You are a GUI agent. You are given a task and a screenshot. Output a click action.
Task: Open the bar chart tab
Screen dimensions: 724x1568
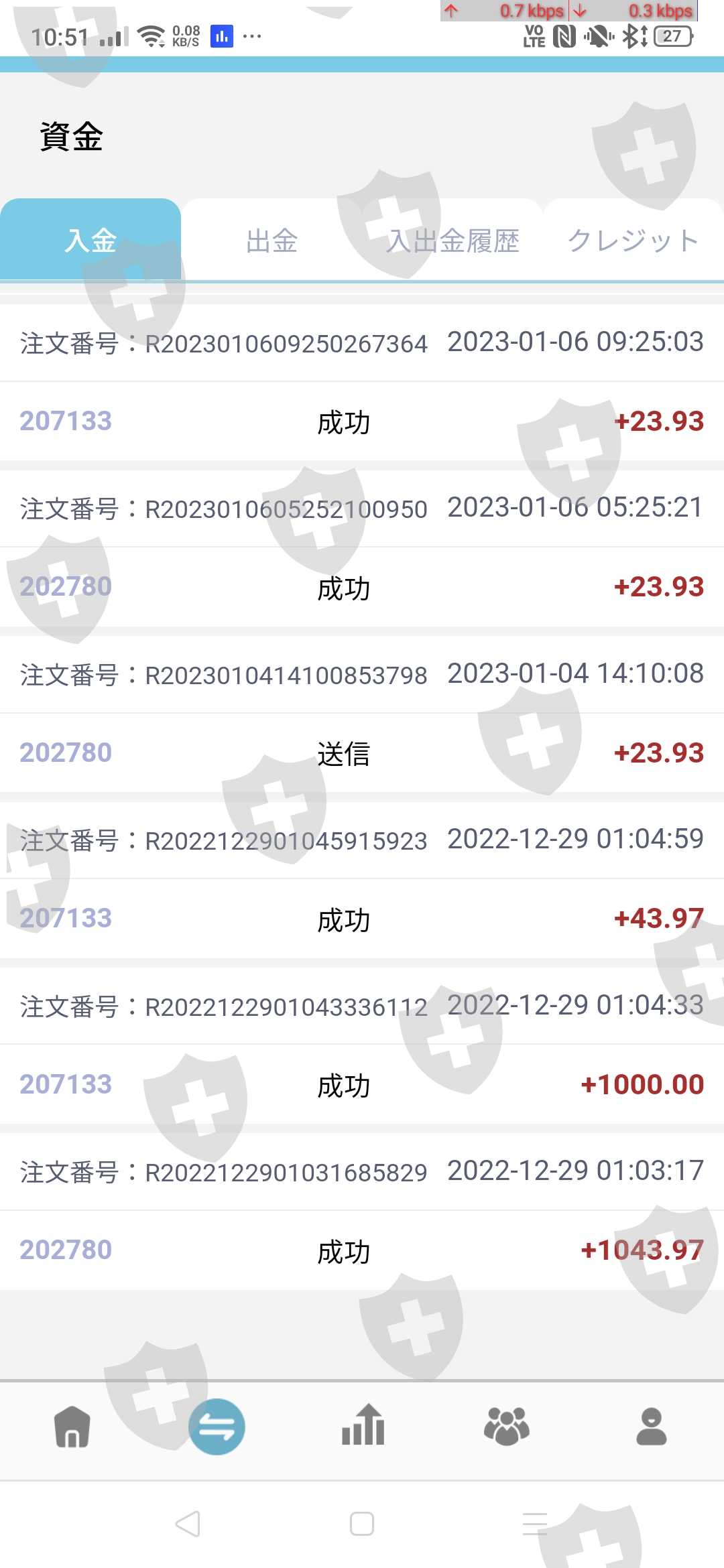pyautogui.click(x=363, y=1426)
